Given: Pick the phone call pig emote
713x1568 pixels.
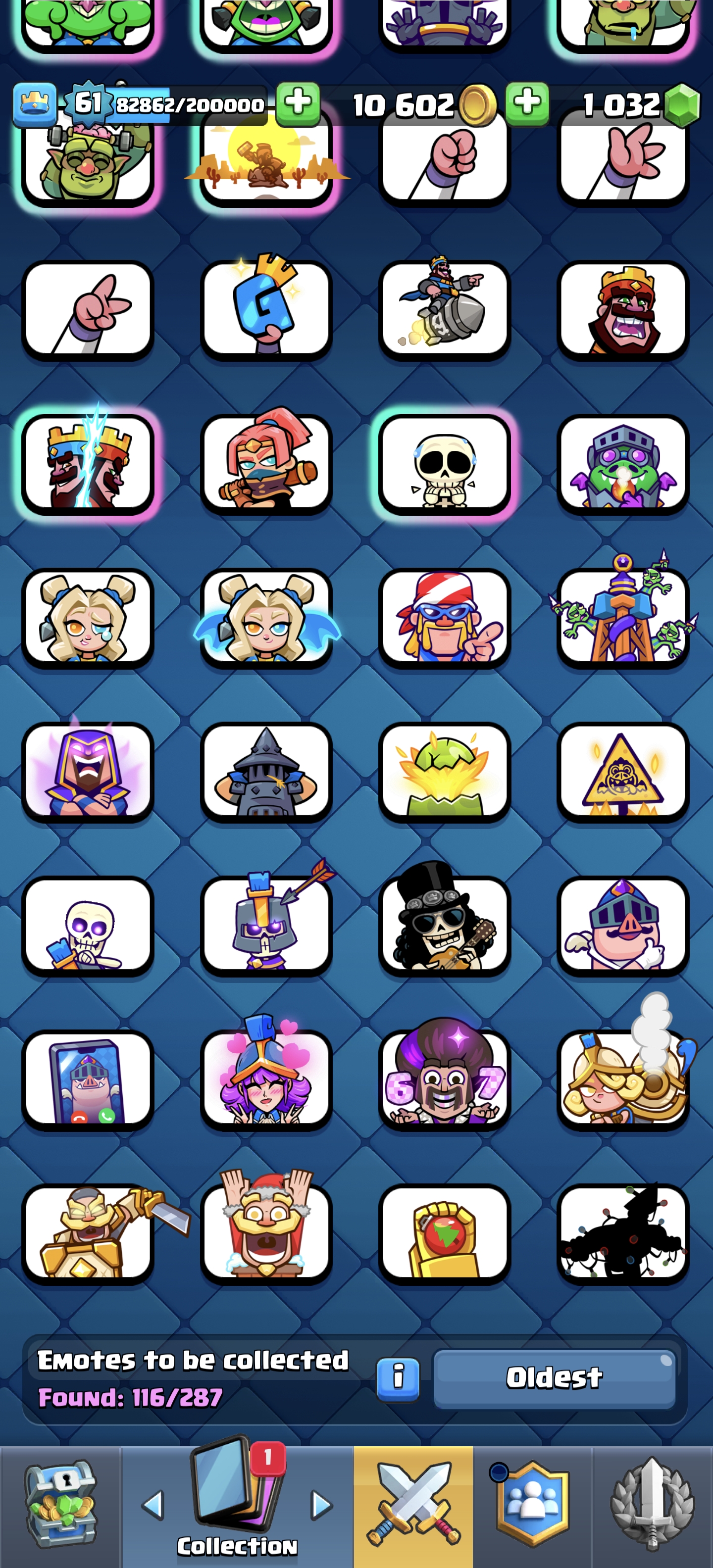Looking at the screenshot, I should (x=88, y=1079).
